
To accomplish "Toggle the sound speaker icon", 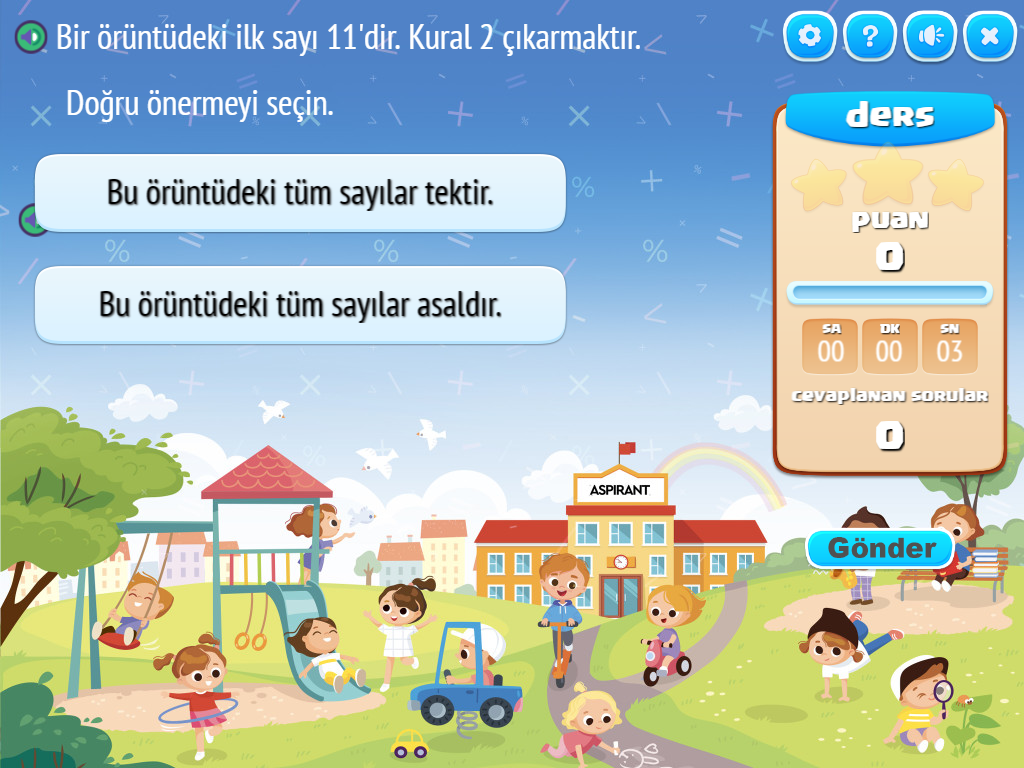I will click(930, 37).
